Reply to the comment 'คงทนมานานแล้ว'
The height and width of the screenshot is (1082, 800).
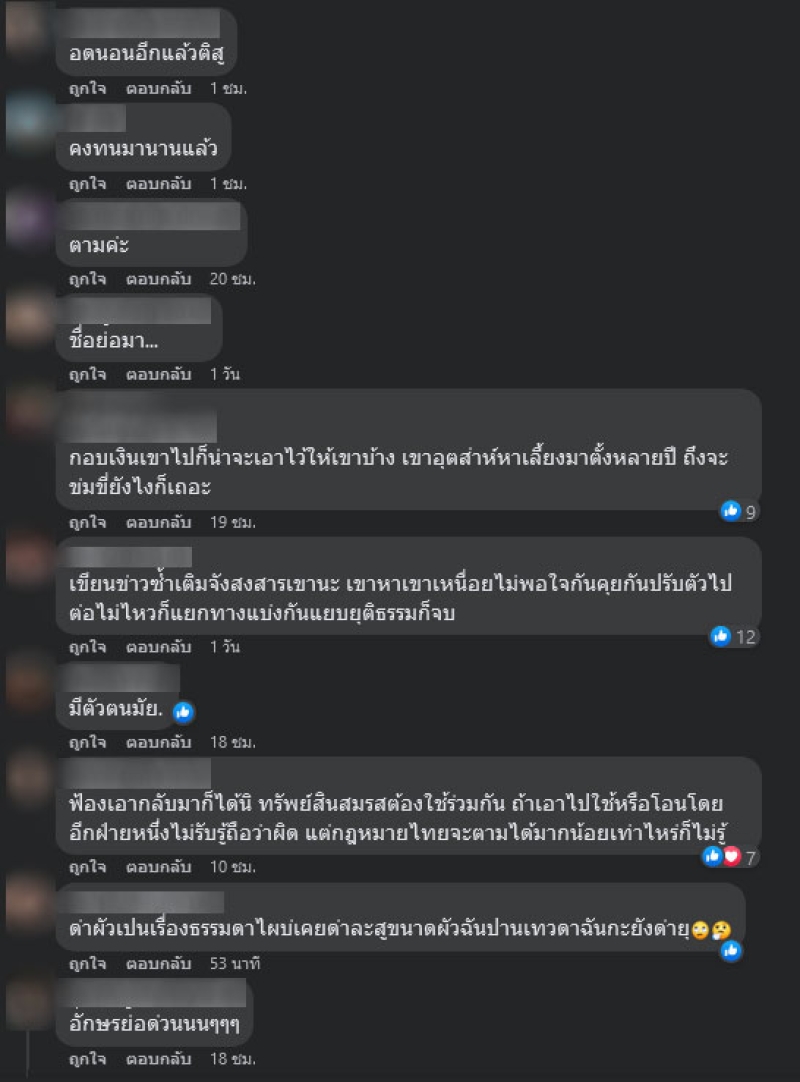tap(158, 184)
